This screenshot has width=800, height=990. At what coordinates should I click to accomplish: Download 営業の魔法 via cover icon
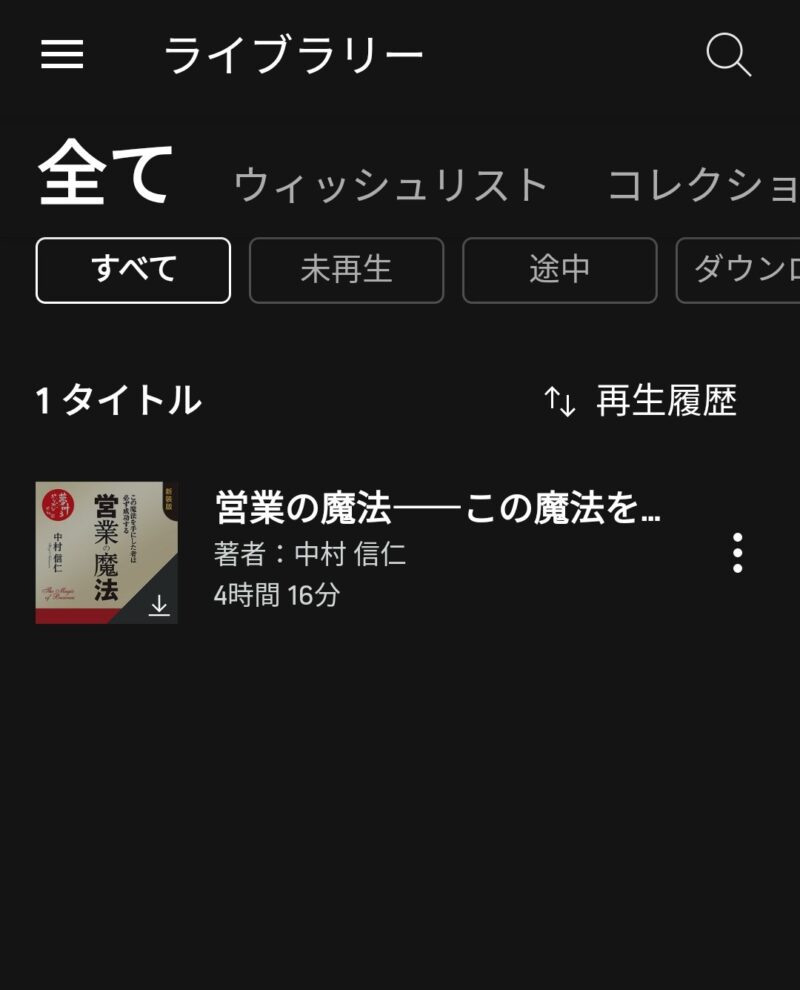159,606
